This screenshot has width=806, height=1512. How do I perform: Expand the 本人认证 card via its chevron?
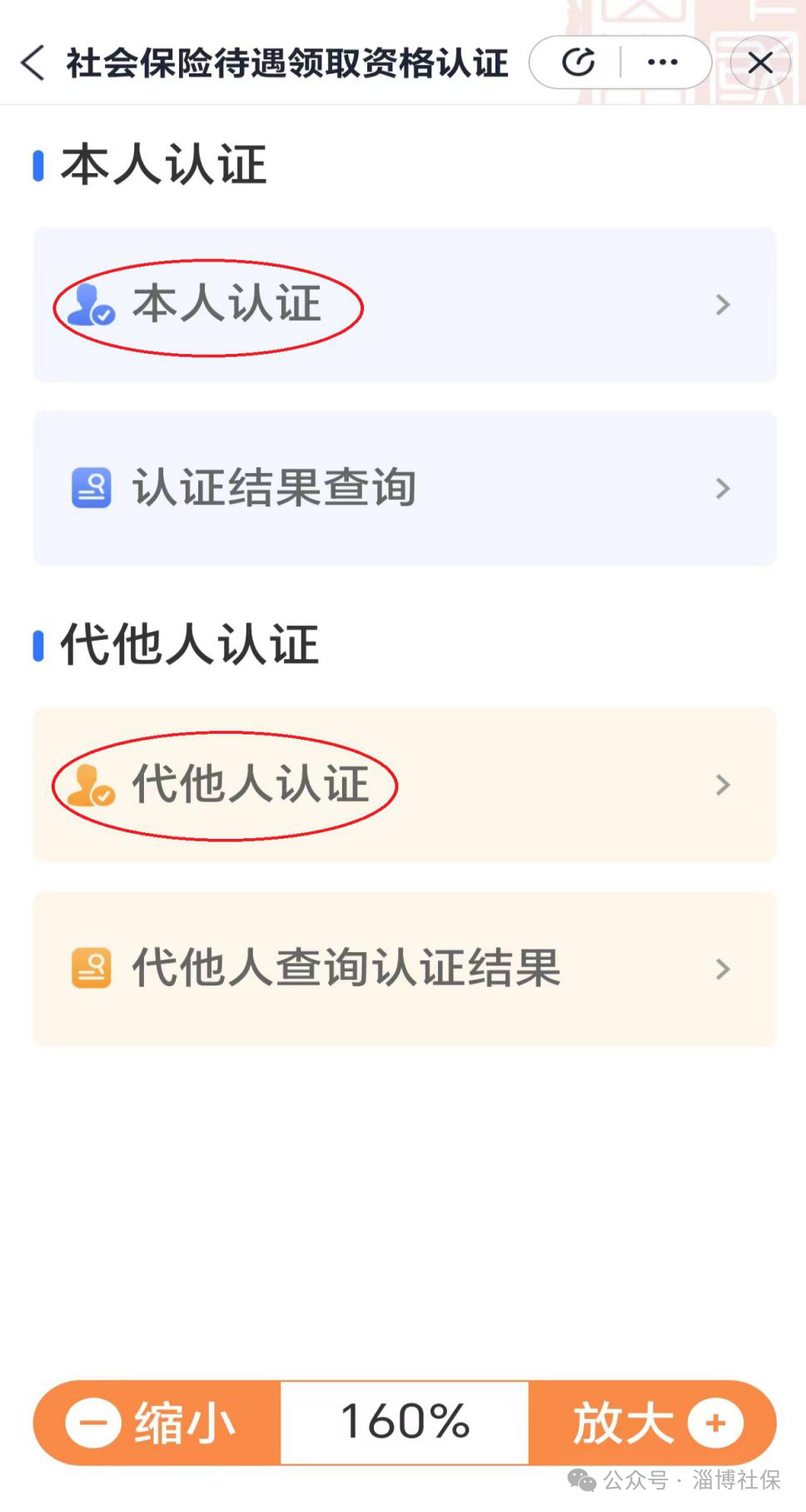click(722, 306)
